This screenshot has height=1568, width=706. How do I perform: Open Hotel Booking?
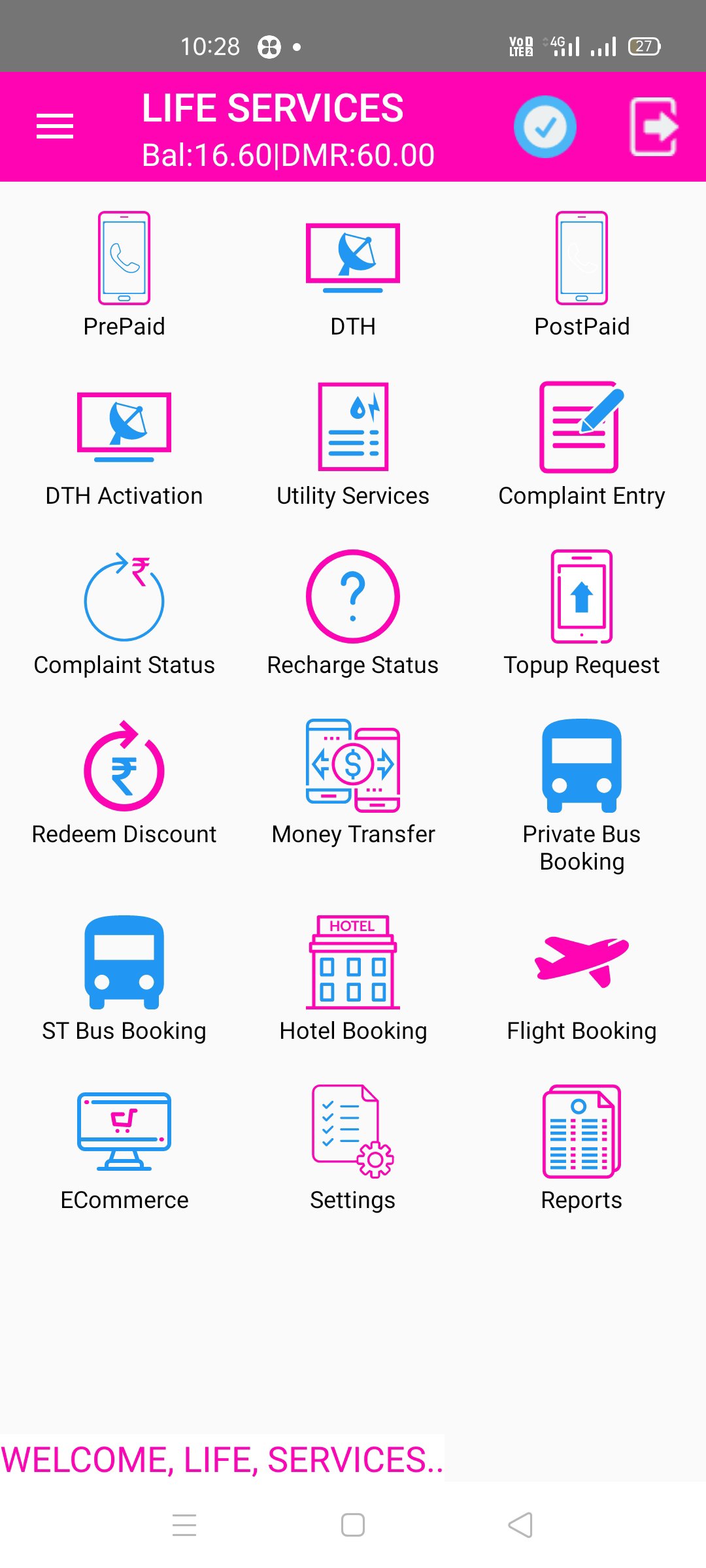coord(353,979)
